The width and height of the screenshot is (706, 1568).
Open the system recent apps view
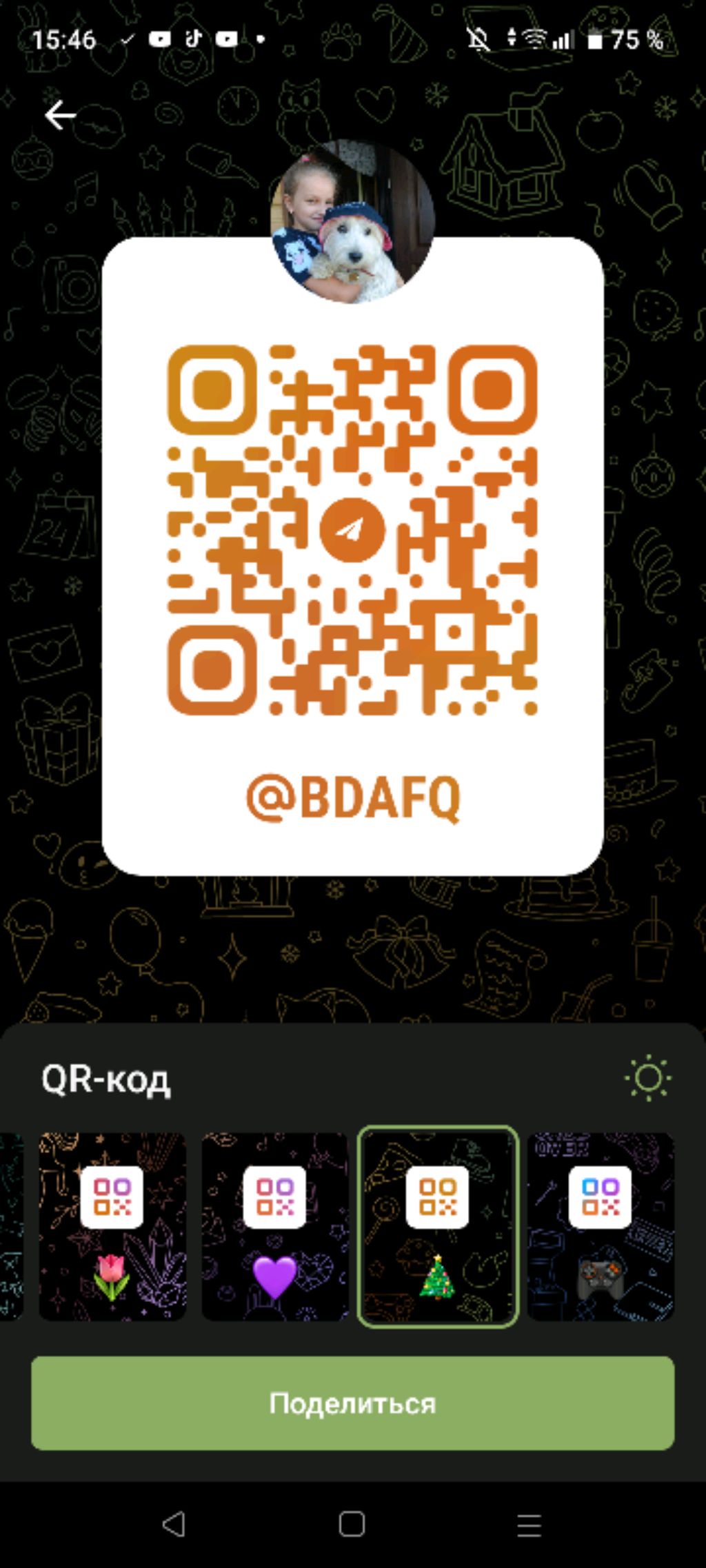(529, 1525)
